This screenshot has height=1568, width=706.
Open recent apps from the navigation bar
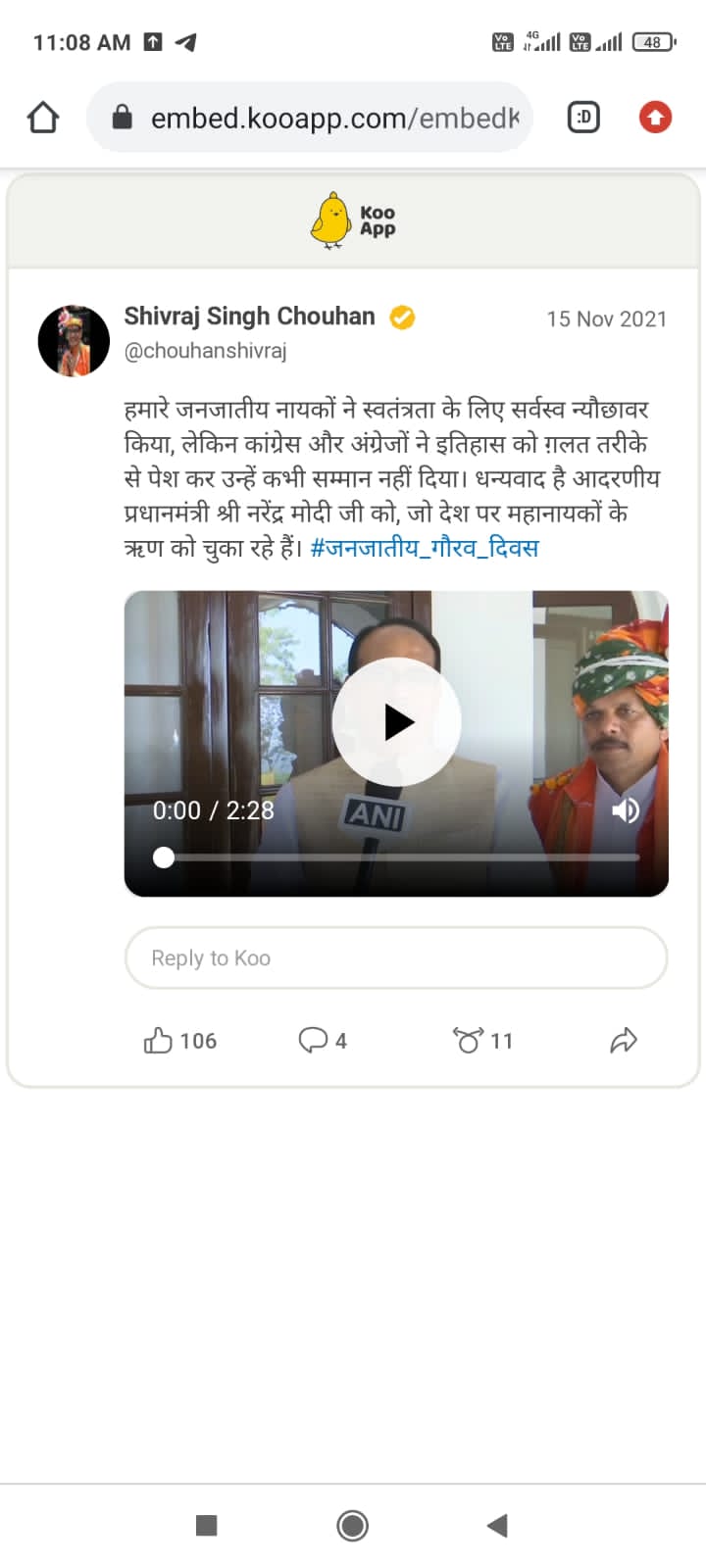(x=206, y=1525)
